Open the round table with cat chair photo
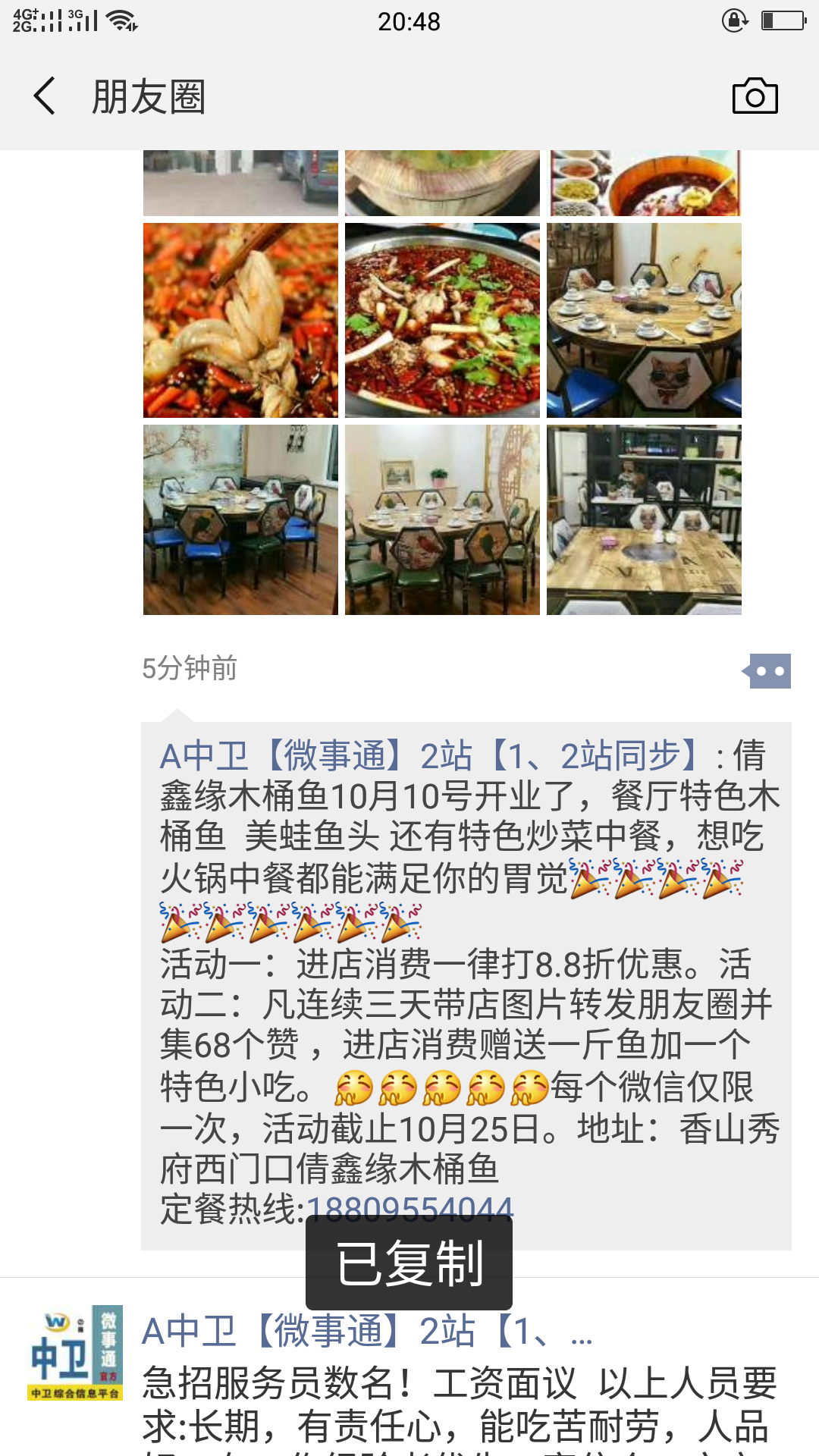The image size is (819, 1456). pyautogui.click(x=644, y=320)
